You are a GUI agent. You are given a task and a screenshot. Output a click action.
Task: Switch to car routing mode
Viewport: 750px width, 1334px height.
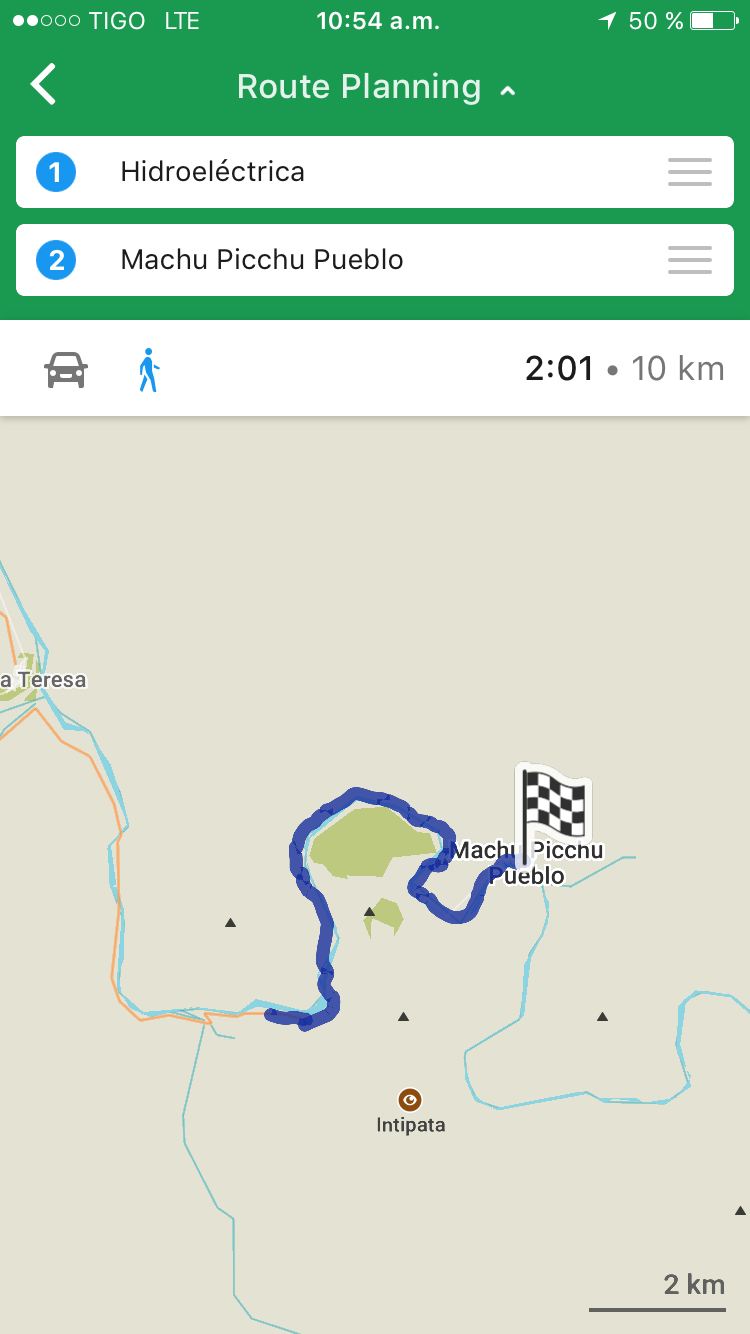[x=66, y=369]
